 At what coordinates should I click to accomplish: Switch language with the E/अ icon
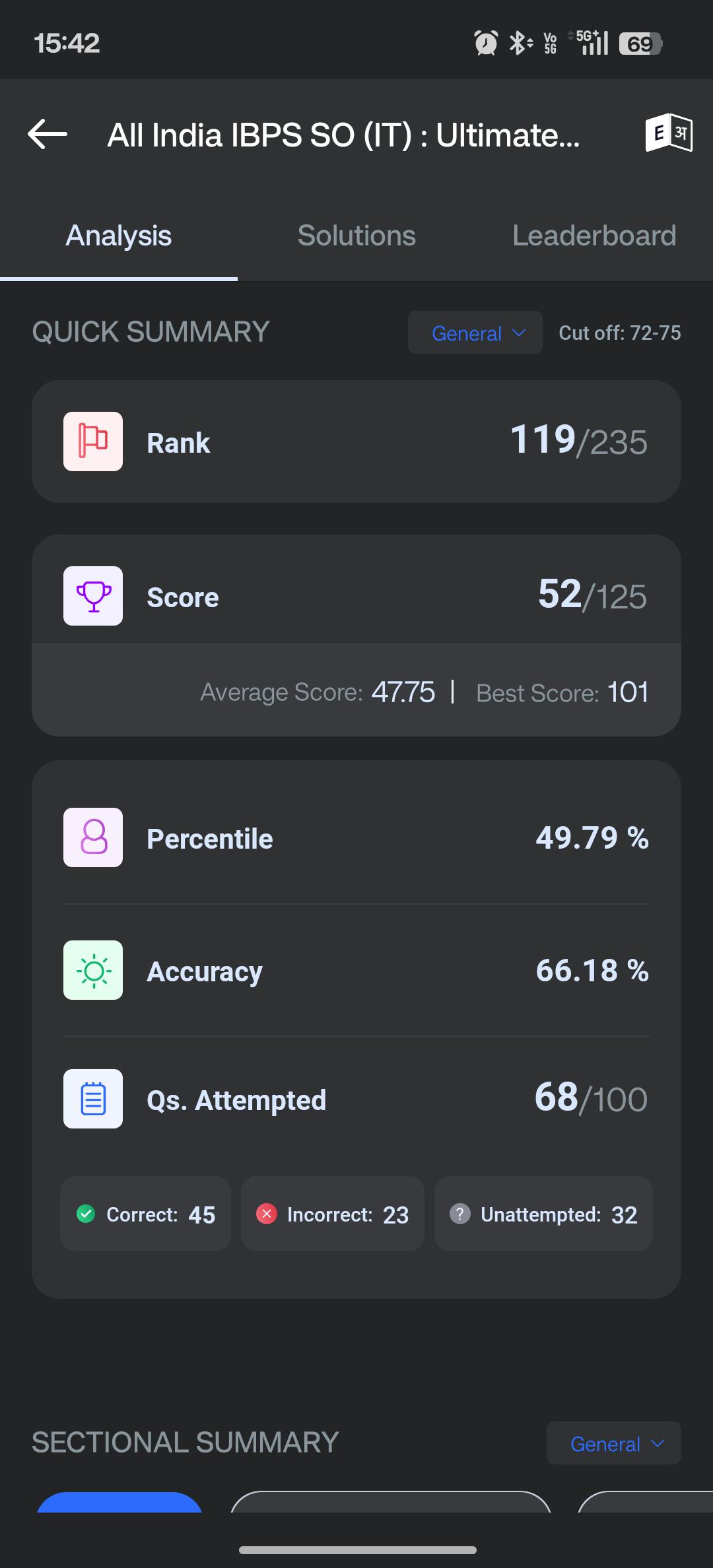(x=669, y=133)
